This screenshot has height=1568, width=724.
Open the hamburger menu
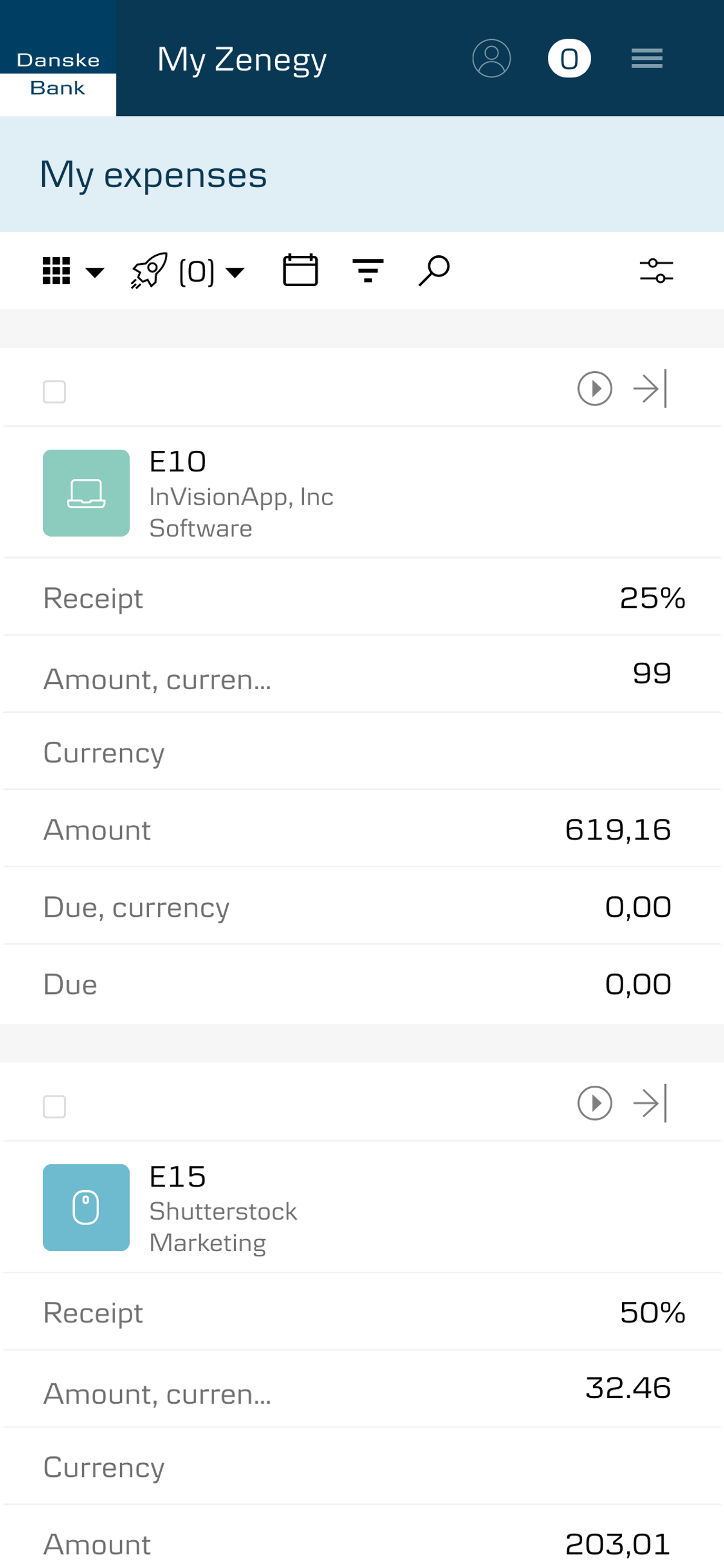[x=646, y=59]
